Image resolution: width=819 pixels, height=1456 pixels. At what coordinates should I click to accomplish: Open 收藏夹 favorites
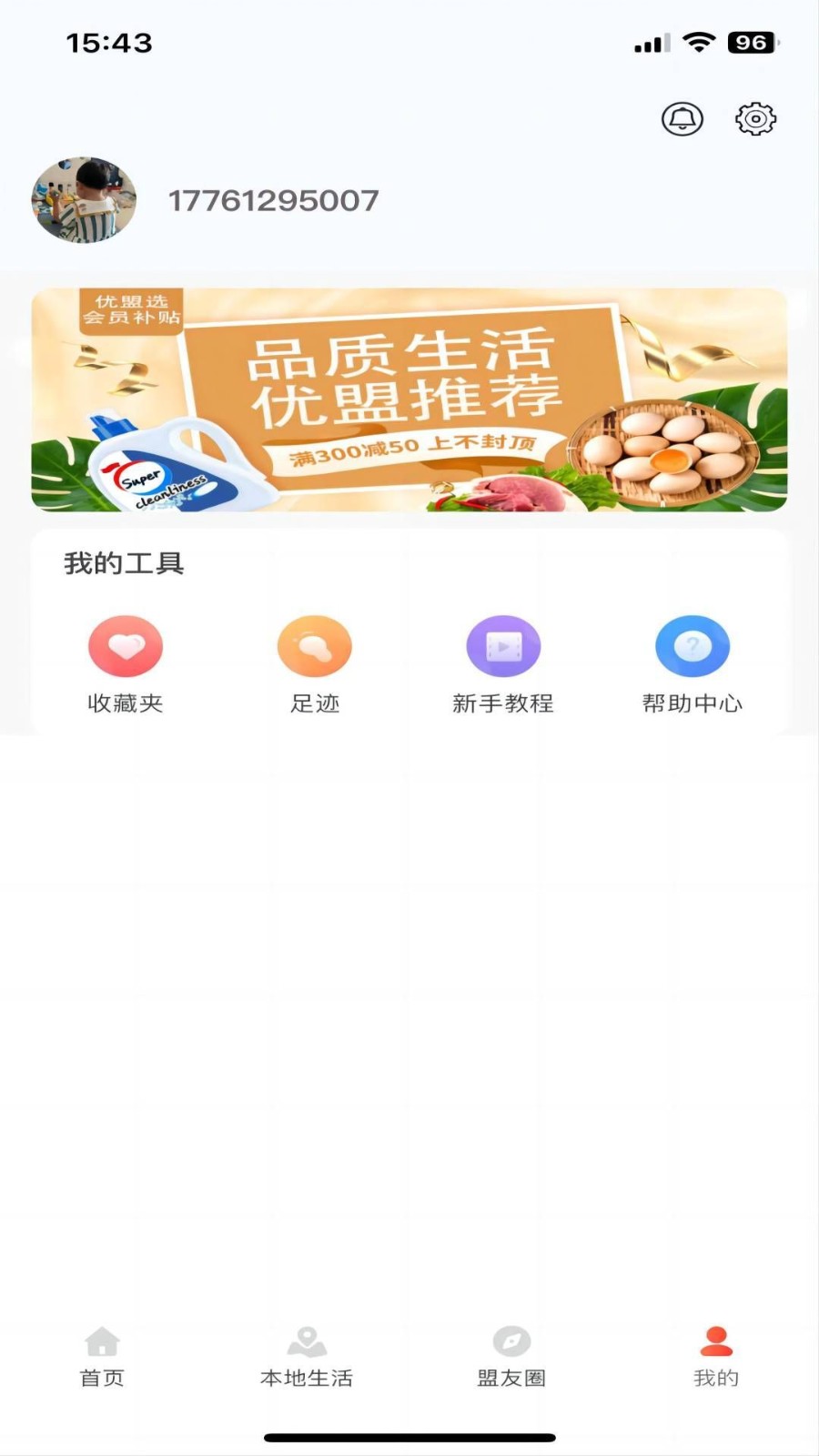(126, 664)
